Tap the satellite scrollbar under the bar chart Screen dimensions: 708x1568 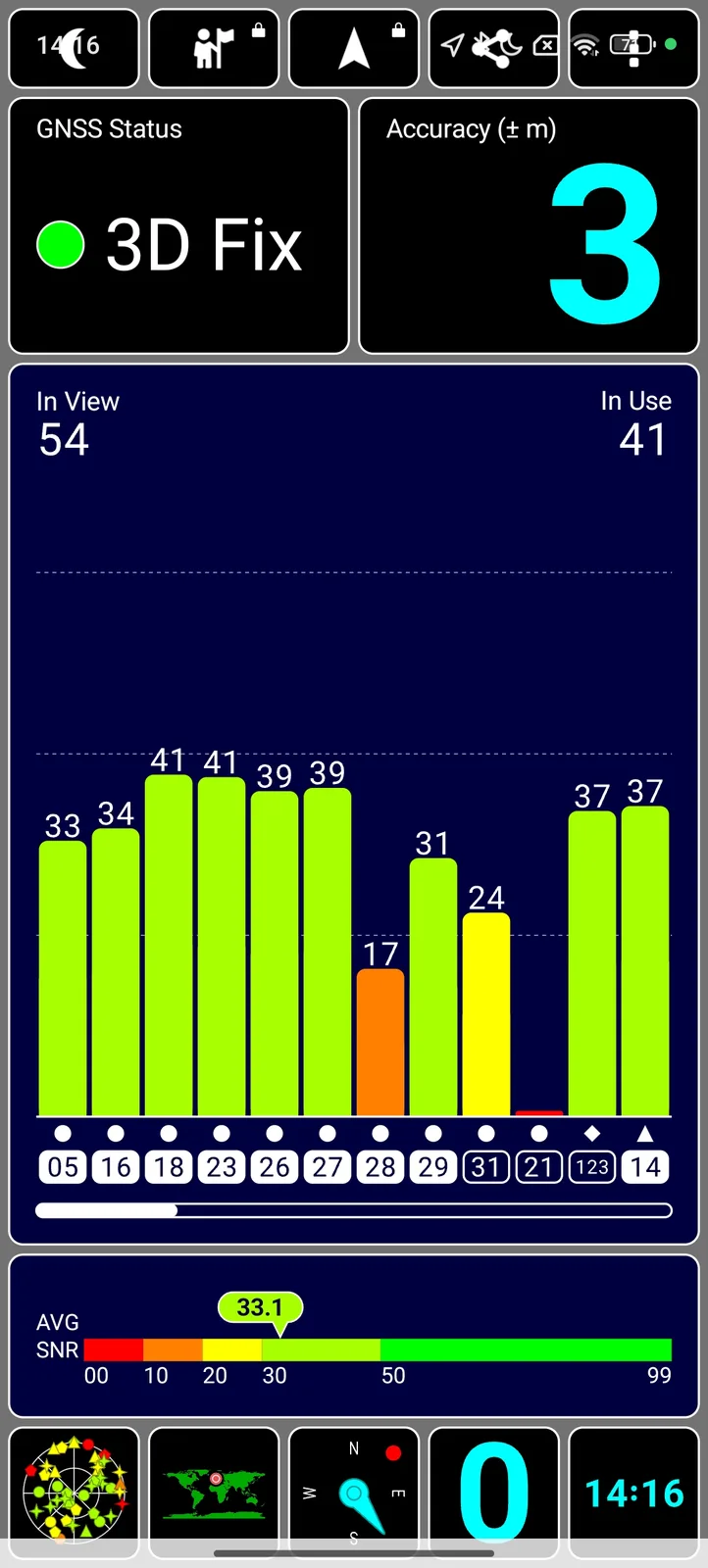point(353,1210)
